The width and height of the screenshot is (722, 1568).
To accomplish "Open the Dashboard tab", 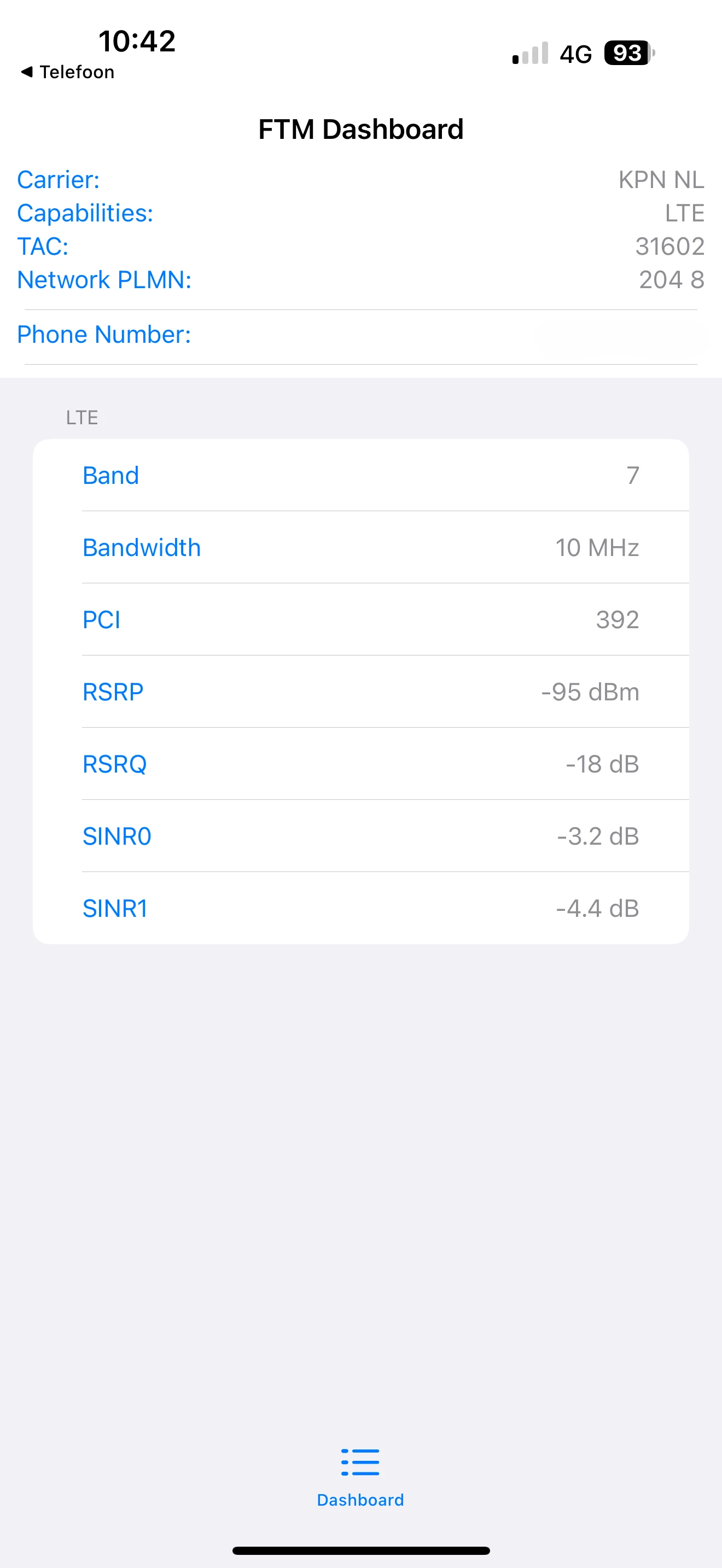I will (x=360, y=1476).
